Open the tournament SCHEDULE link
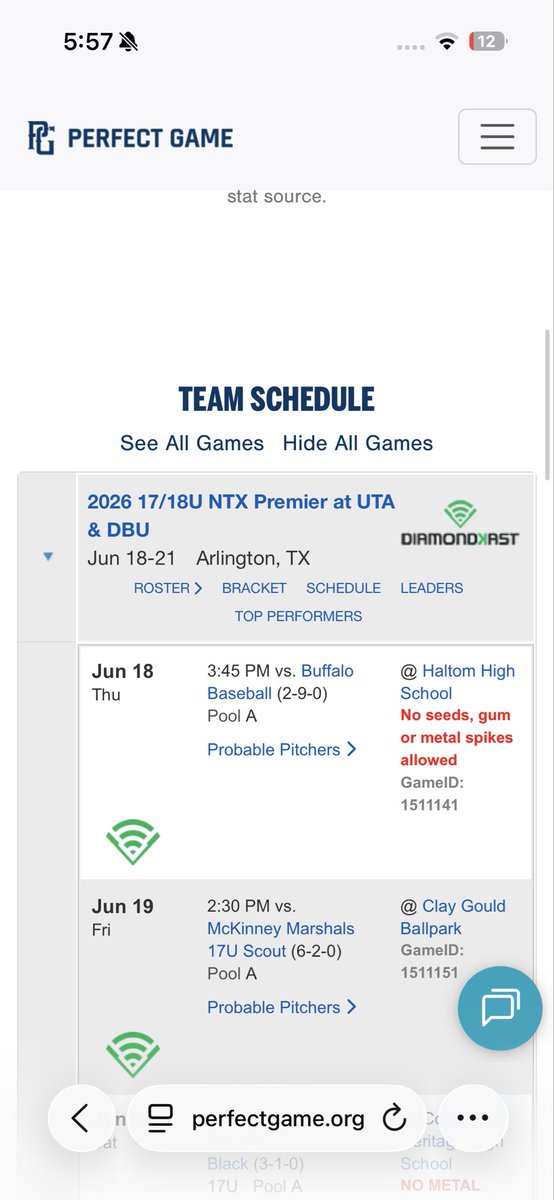This screenshot has width=554, height=1200. (x=343, y=588)
